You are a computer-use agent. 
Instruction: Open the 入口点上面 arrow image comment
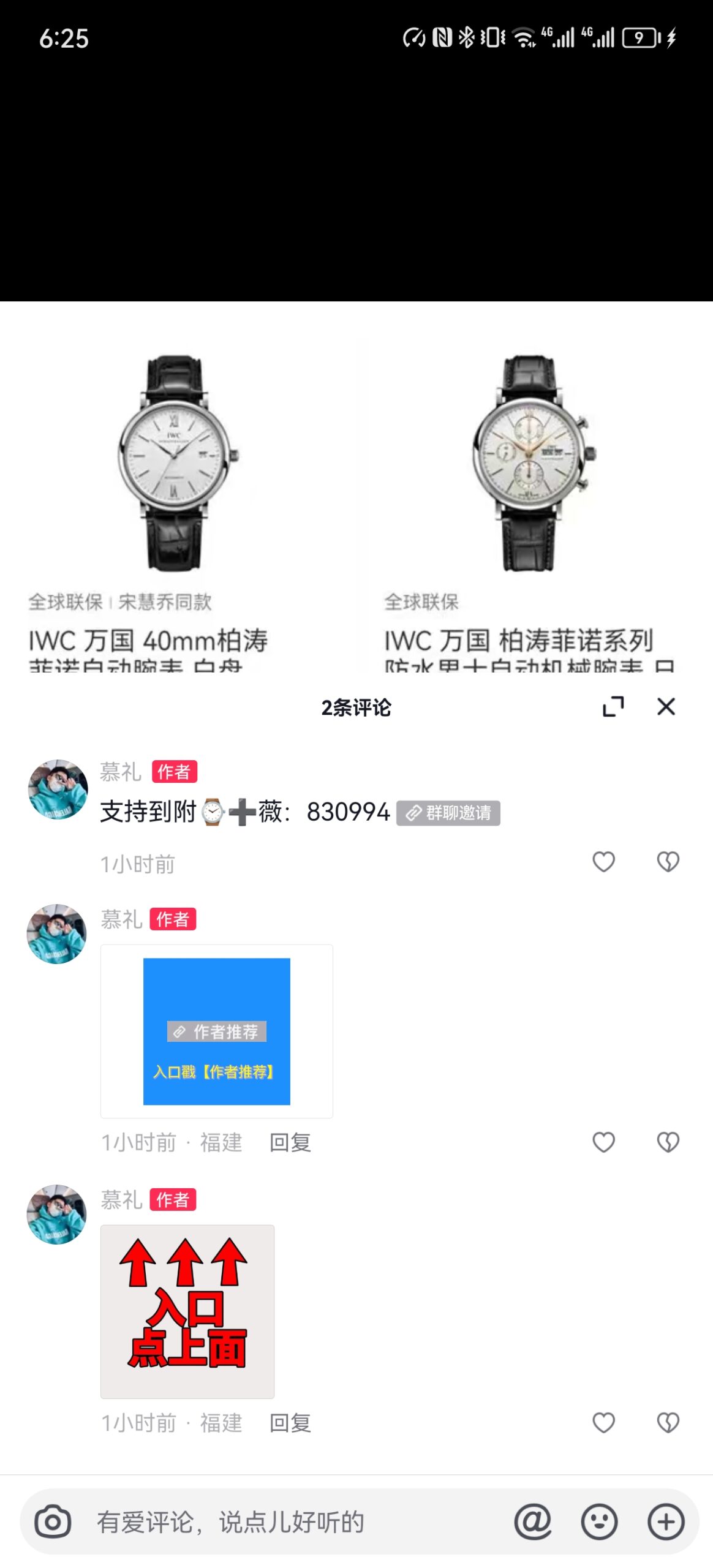click(x=187, y=1312)
